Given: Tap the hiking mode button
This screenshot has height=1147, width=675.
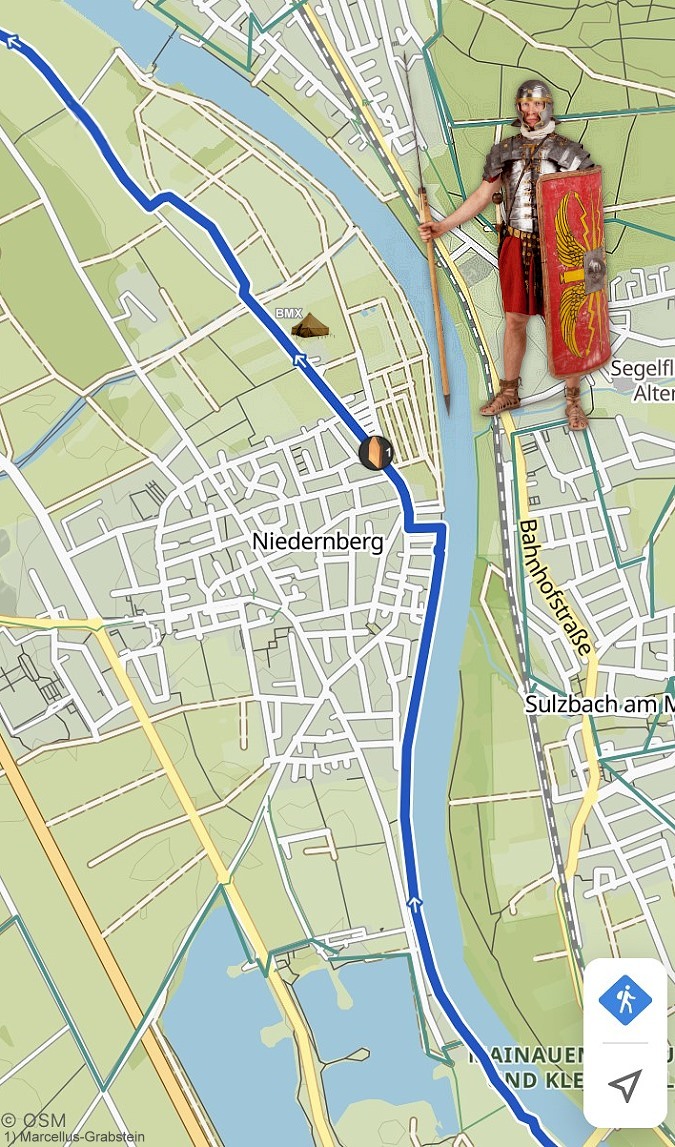Looking at the screenshot, I should click(x=625, y=1000).
